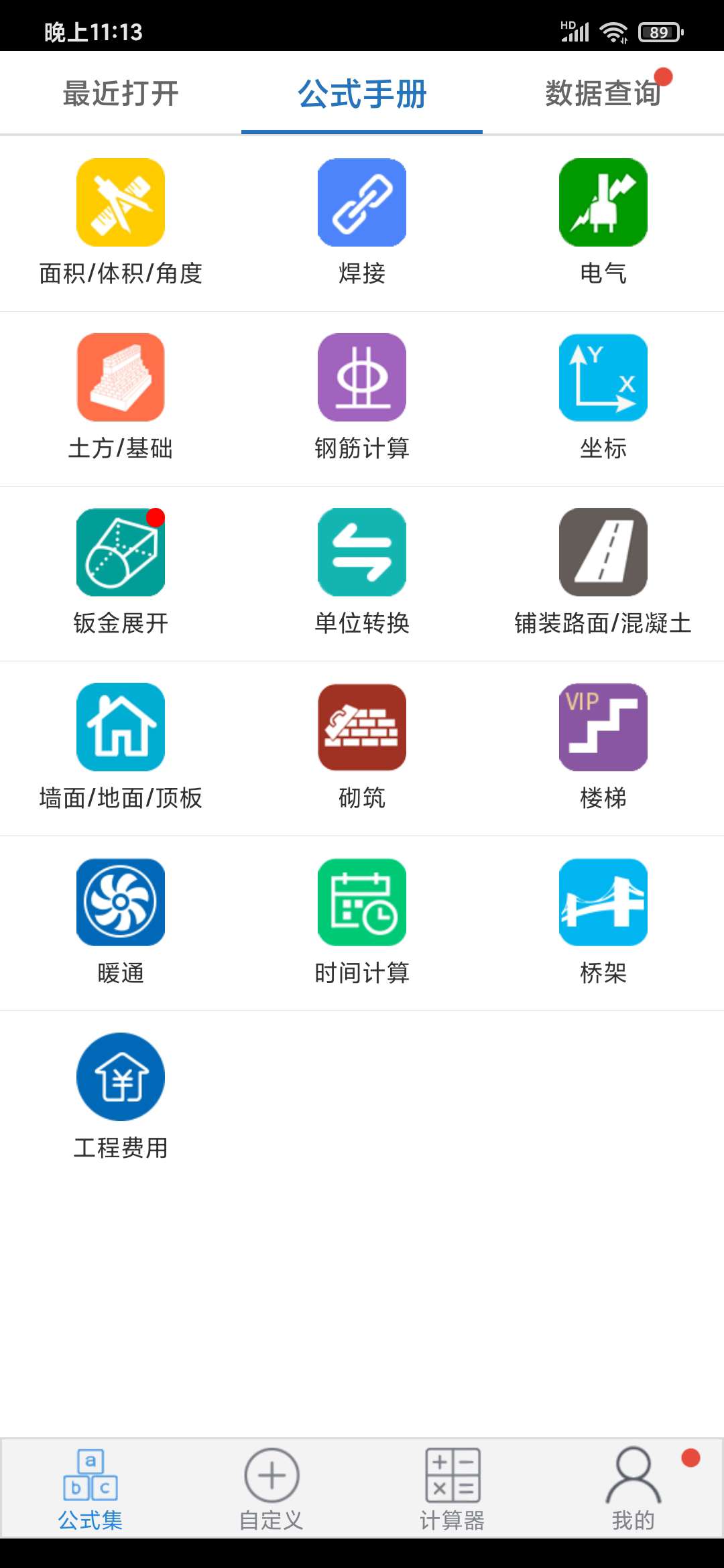Switch to the 最近打开 tab
724x1568 pixels.
(x=119, y=94)
